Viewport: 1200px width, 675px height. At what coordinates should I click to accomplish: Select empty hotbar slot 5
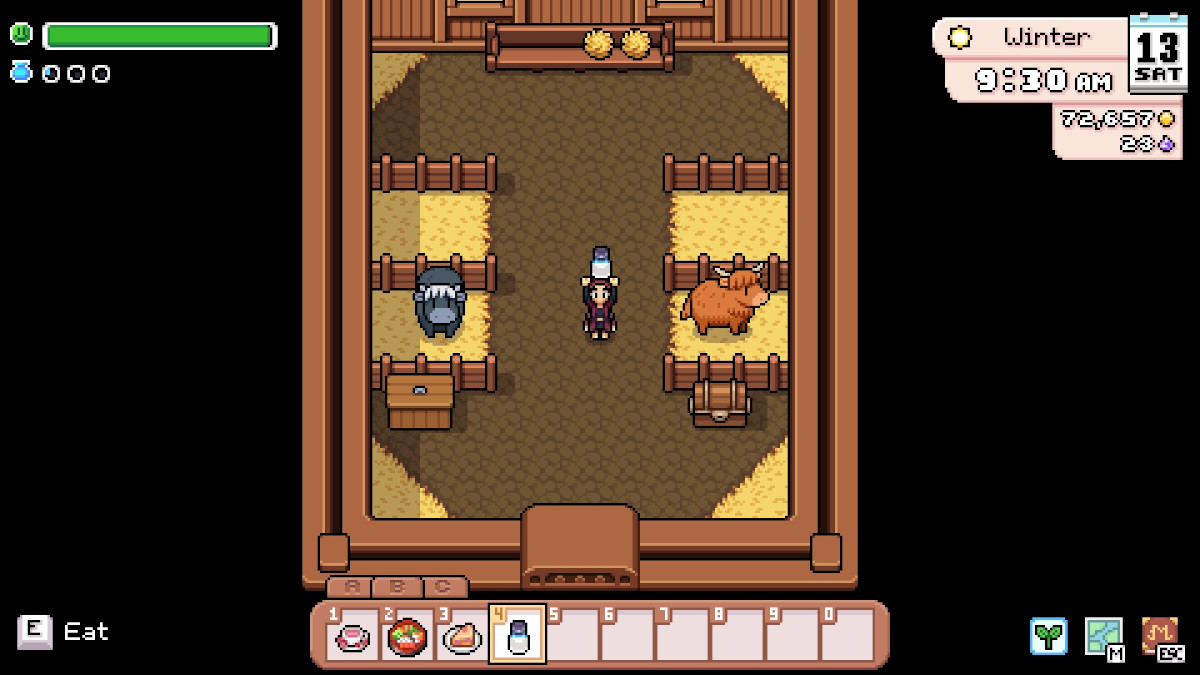[573, 635]
